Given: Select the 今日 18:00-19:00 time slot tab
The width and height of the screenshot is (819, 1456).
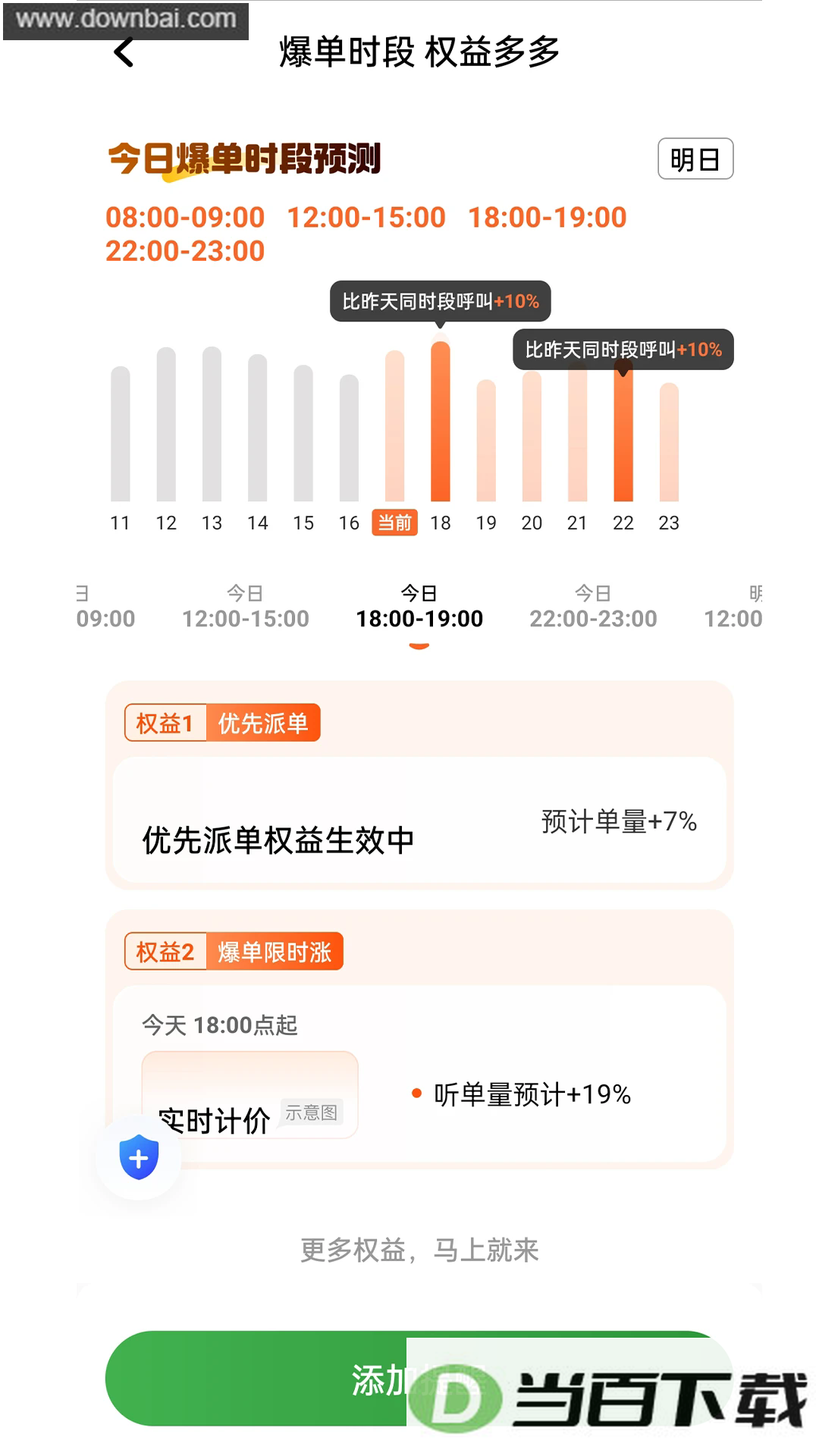Looking at the screenshot, I should coord(419,607).
